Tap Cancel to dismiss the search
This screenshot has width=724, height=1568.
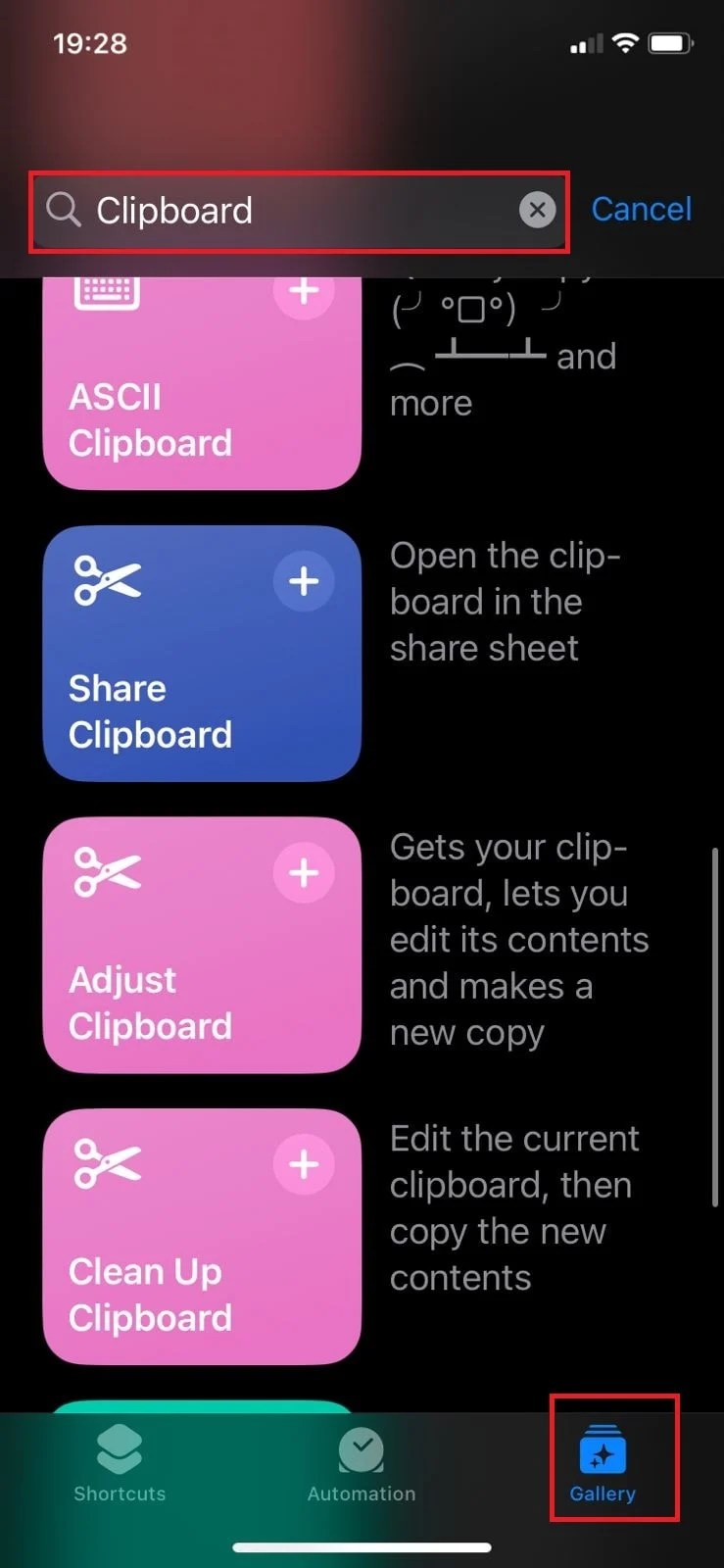click(x=641, y=209)
